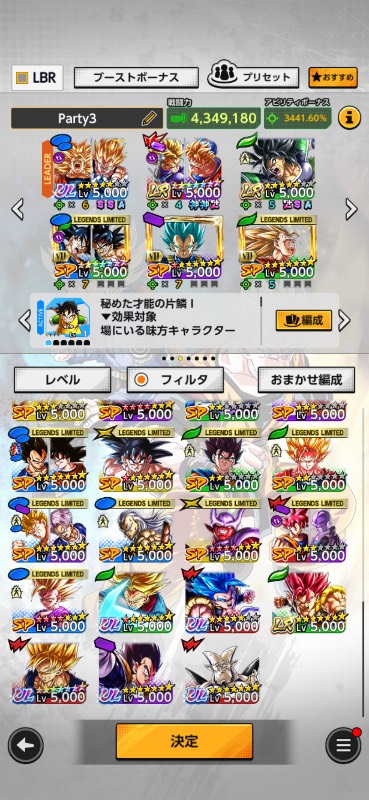Screen dimensions: 369x800
Task: Open the info icon next to ability bonus
Action: point(349,118)
